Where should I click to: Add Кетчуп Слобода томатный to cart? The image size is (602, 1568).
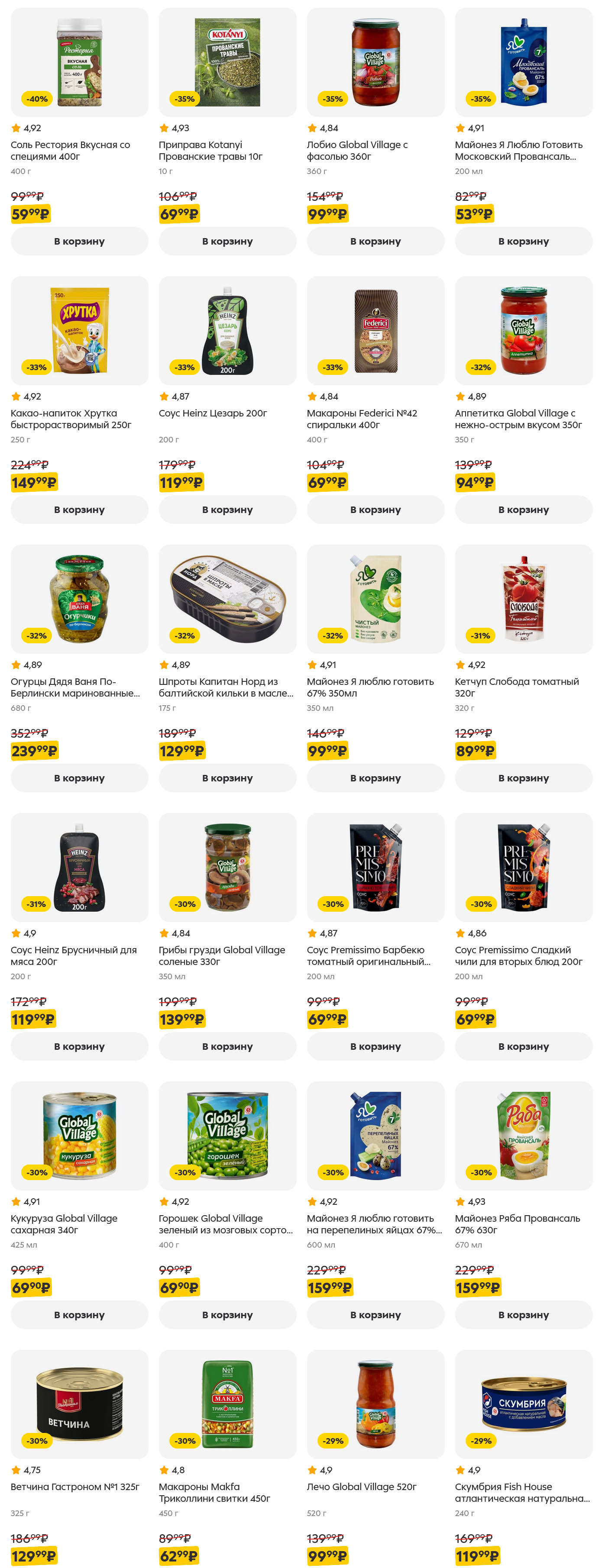(x=523, y=778)
